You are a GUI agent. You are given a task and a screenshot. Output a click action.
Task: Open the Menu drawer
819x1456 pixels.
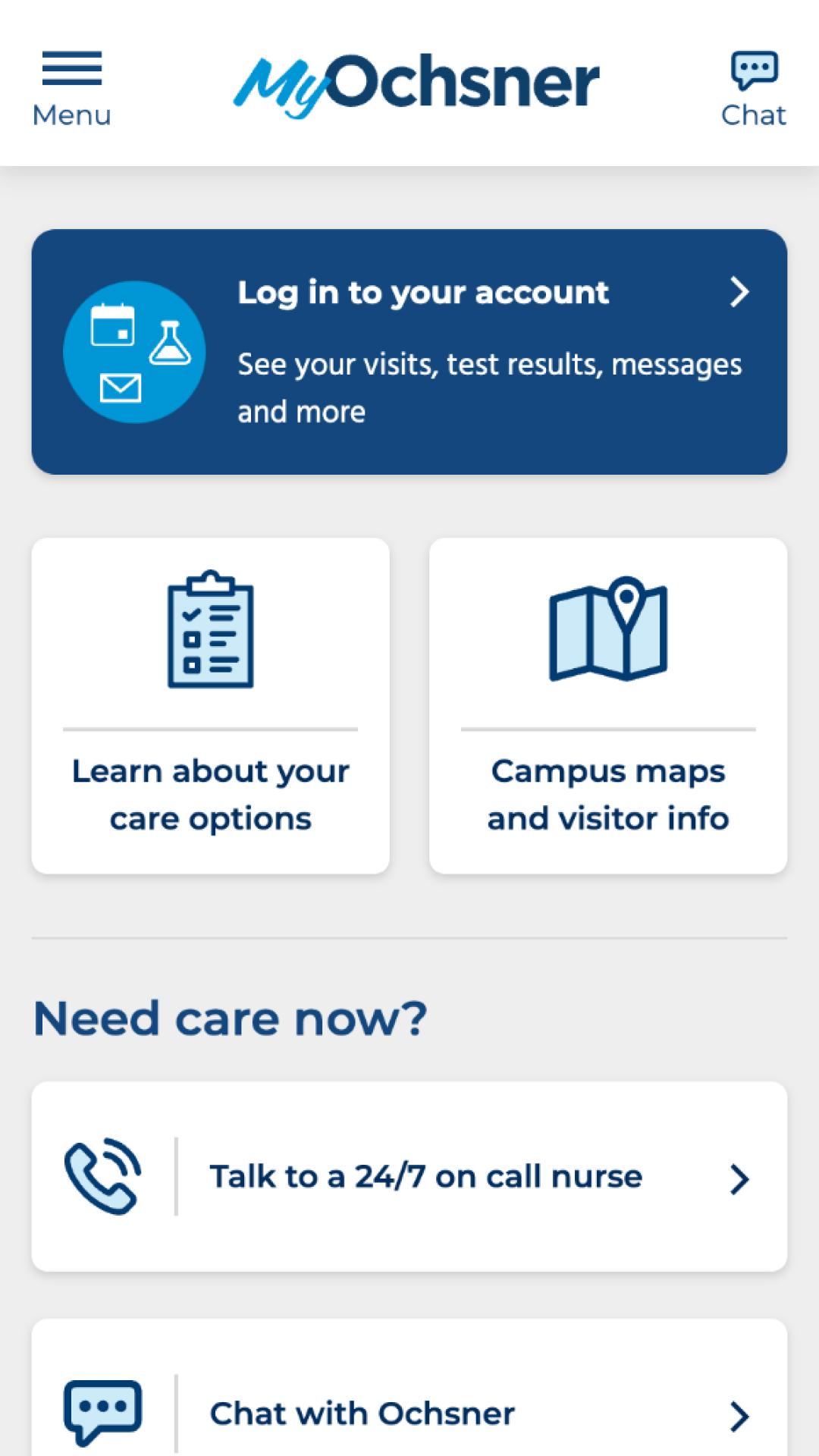tap(71, 88)
